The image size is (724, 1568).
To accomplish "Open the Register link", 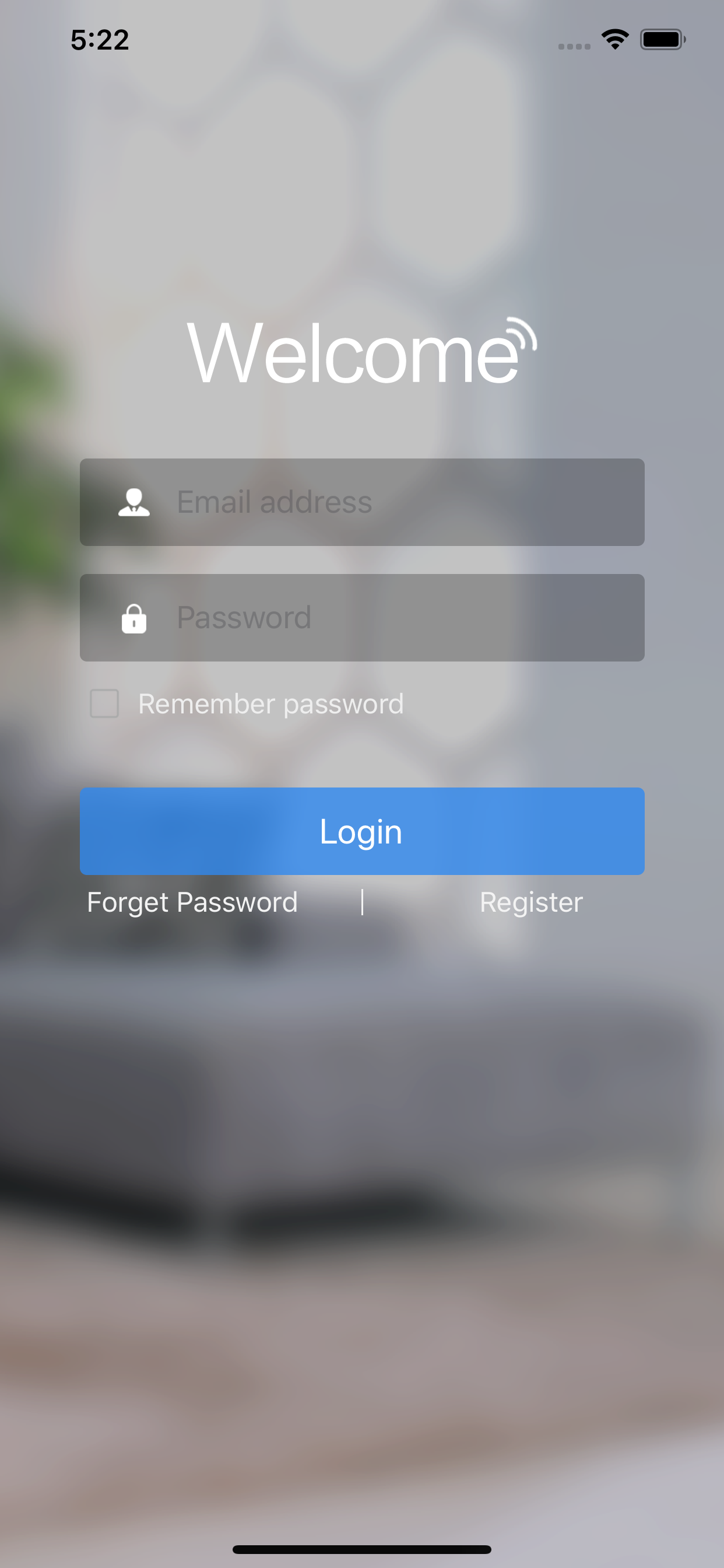I will 531,902.
